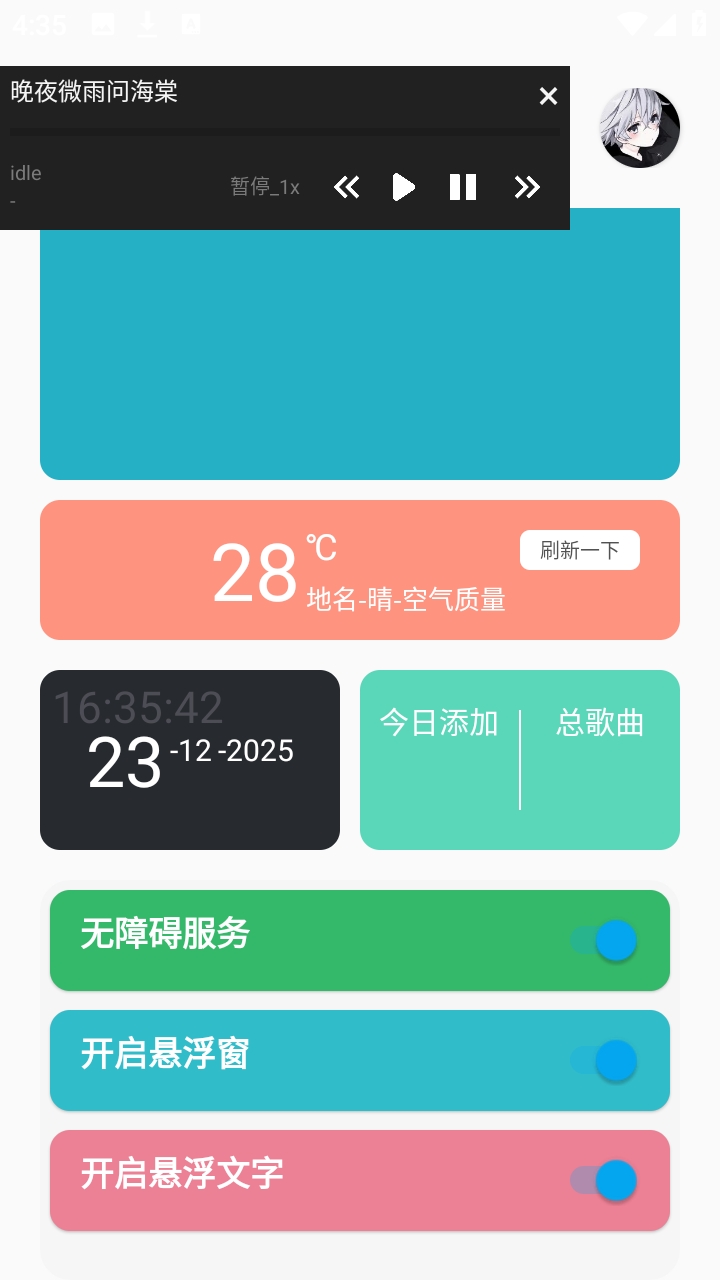This screenshot has width=720, height=1280.
Task: Toggle the 无障碍服务 switch
Action: click(604, 941)
